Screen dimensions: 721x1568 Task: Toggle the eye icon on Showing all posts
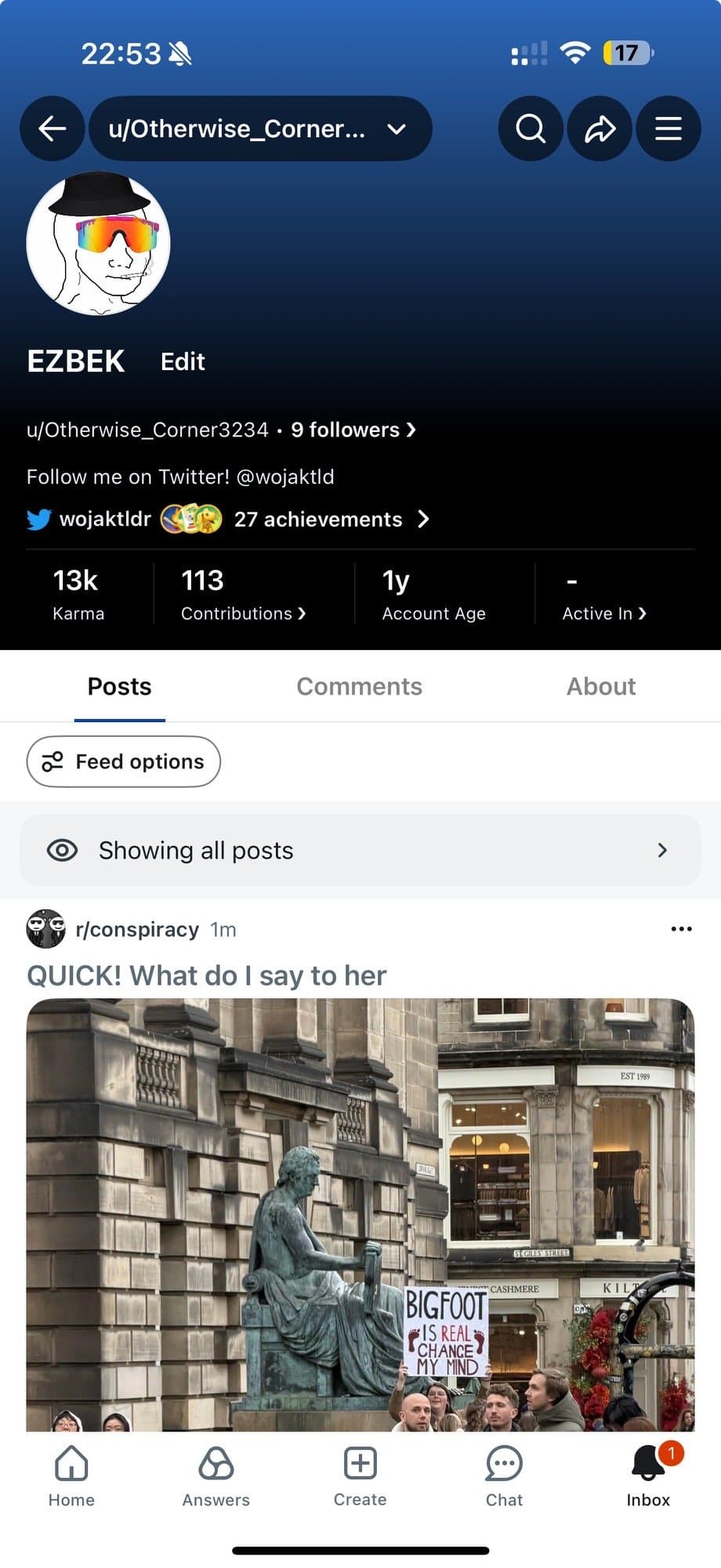click(x=63, y=850)
